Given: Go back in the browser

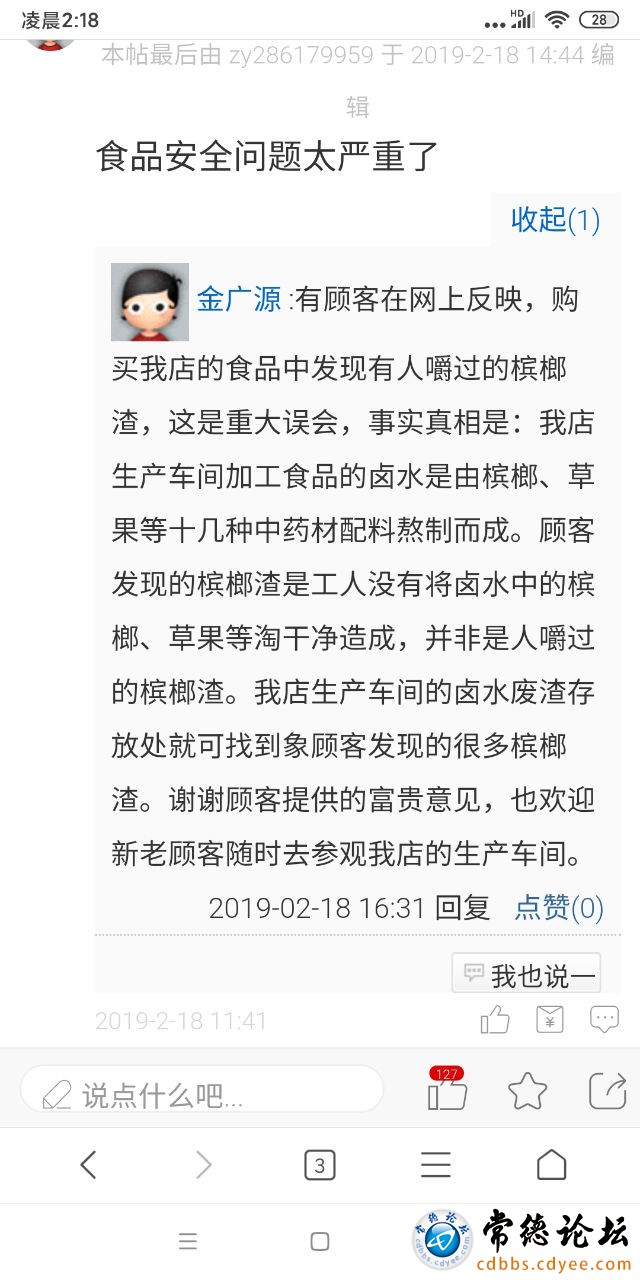Looking at the screenshot, I should click(x=88, y=1164).
